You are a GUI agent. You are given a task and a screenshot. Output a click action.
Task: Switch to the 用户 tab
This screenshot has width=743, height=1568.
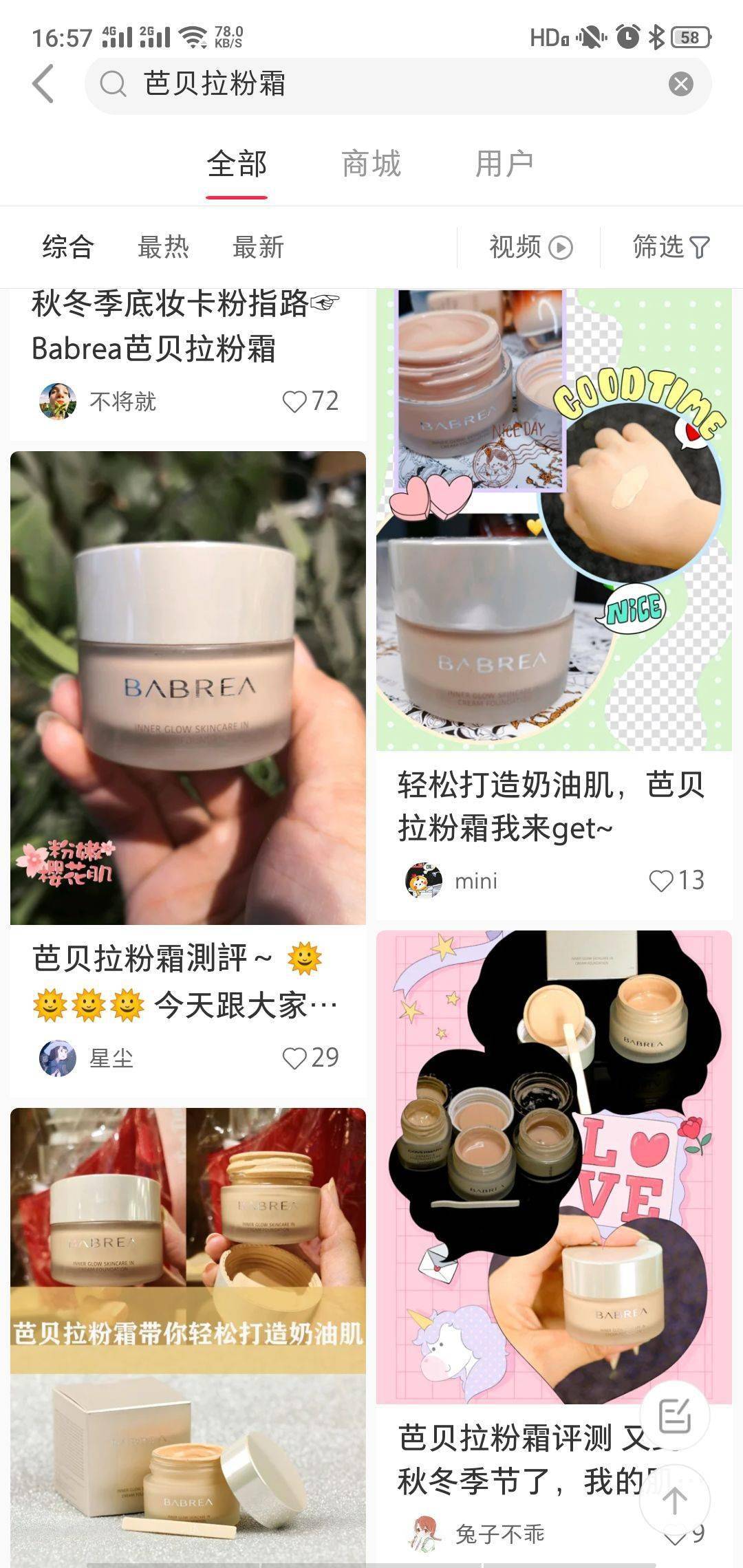pyautogui.click(x=504, y=164)
